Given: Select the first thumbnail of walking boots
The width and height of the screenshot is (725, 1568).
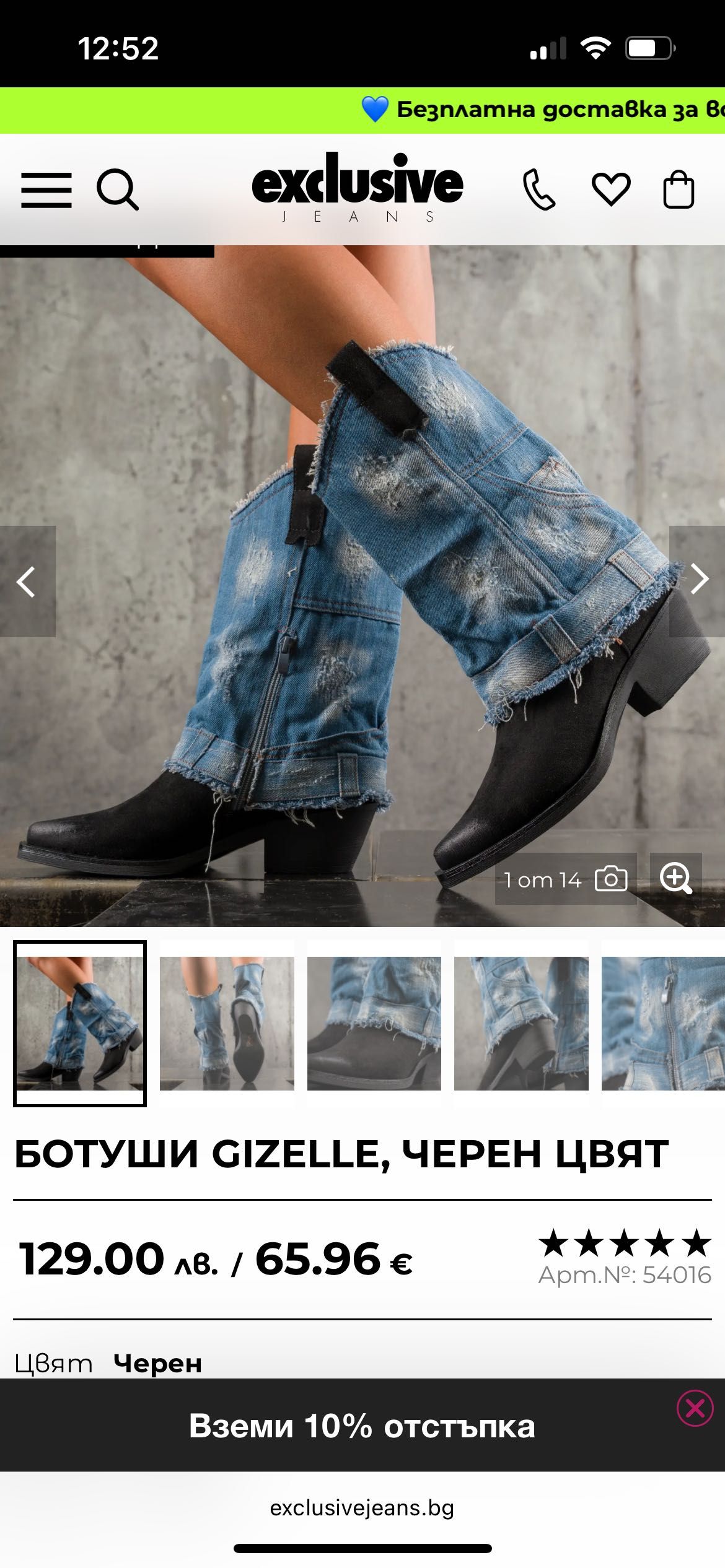Looking at the screenshot, I should click(80, 1023).
